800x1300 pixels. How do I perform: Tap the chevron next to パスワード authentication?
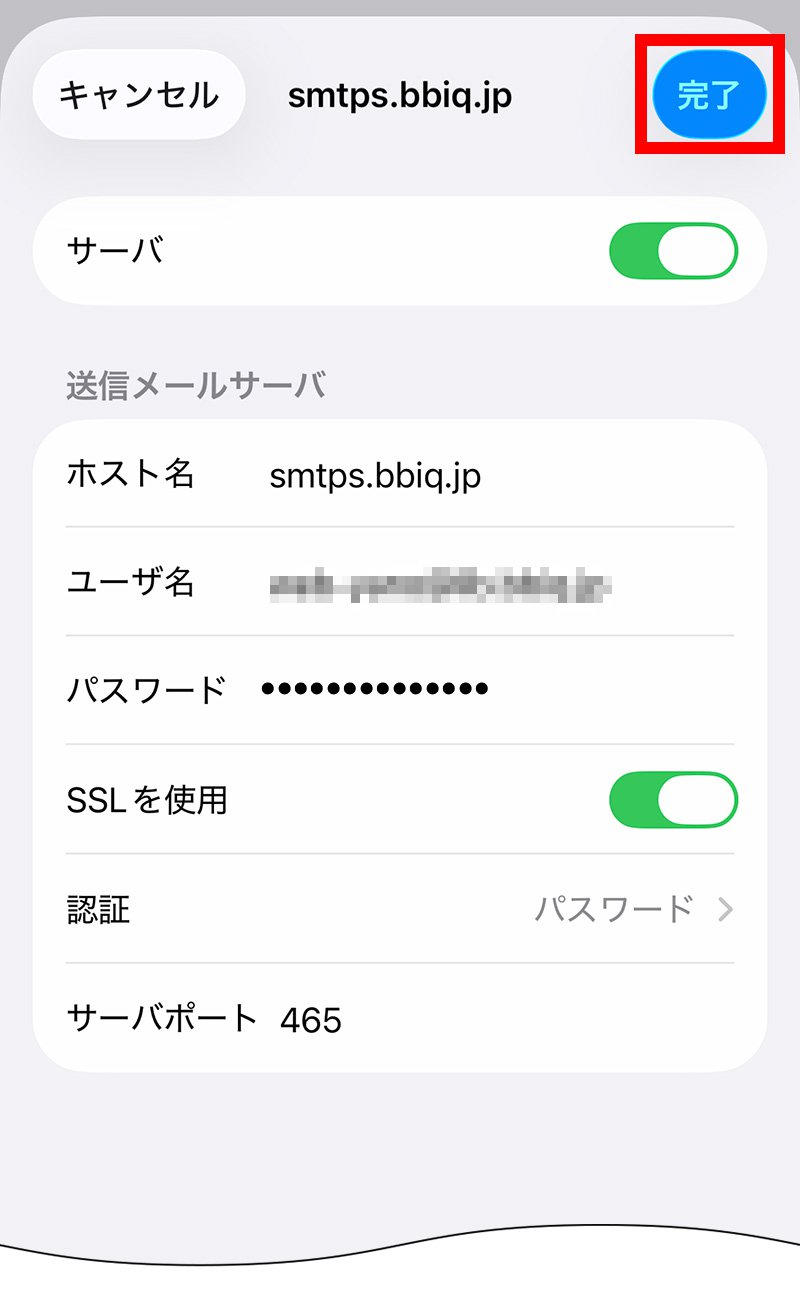(x=727, y=909)
